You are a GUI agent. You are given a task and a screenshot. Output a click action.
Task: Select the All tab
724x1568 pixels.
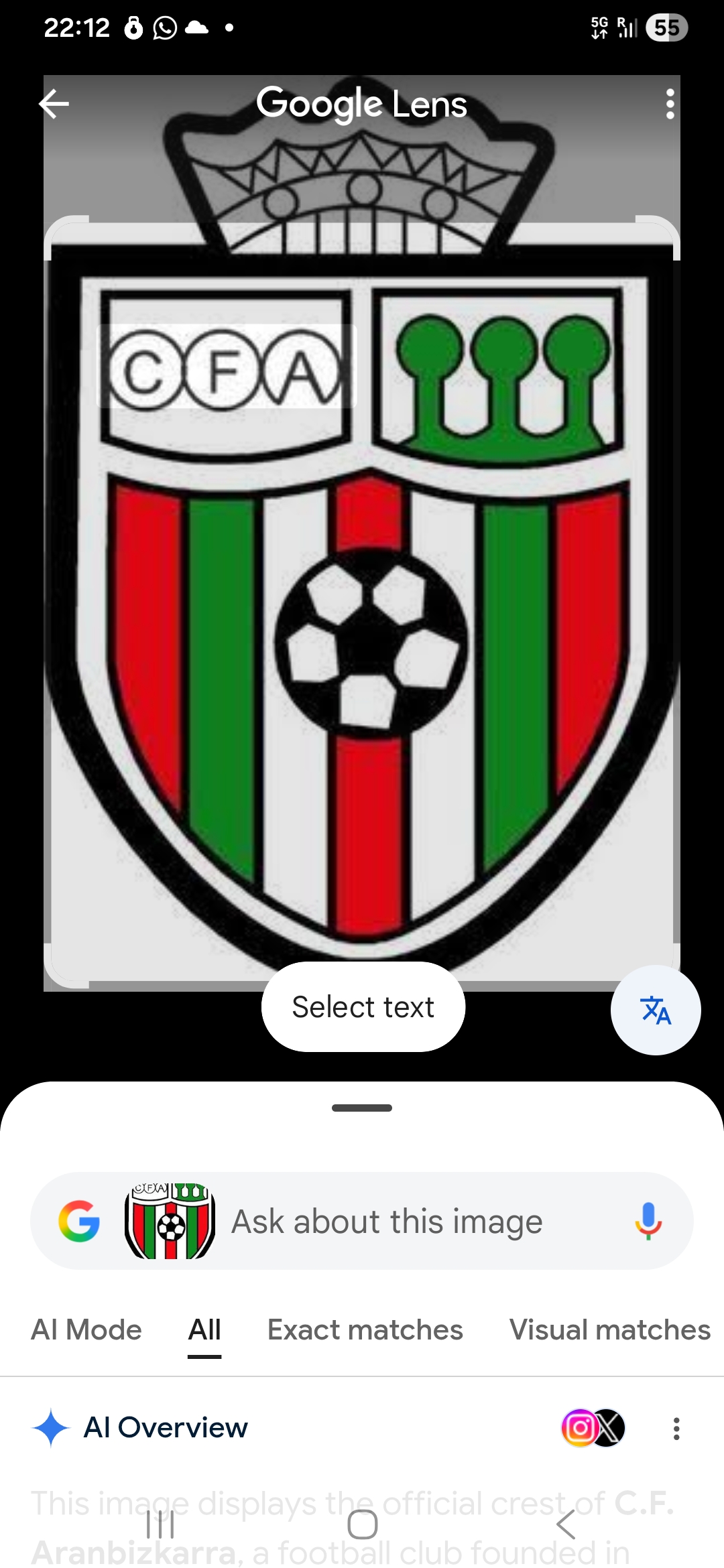[204, 1329]
